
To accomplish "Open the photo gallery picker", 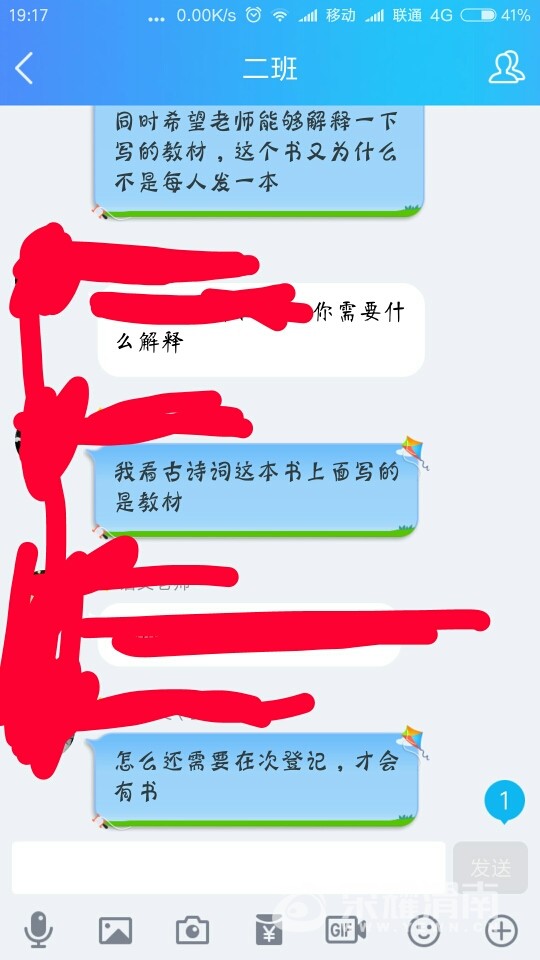I will pos(116,931).
